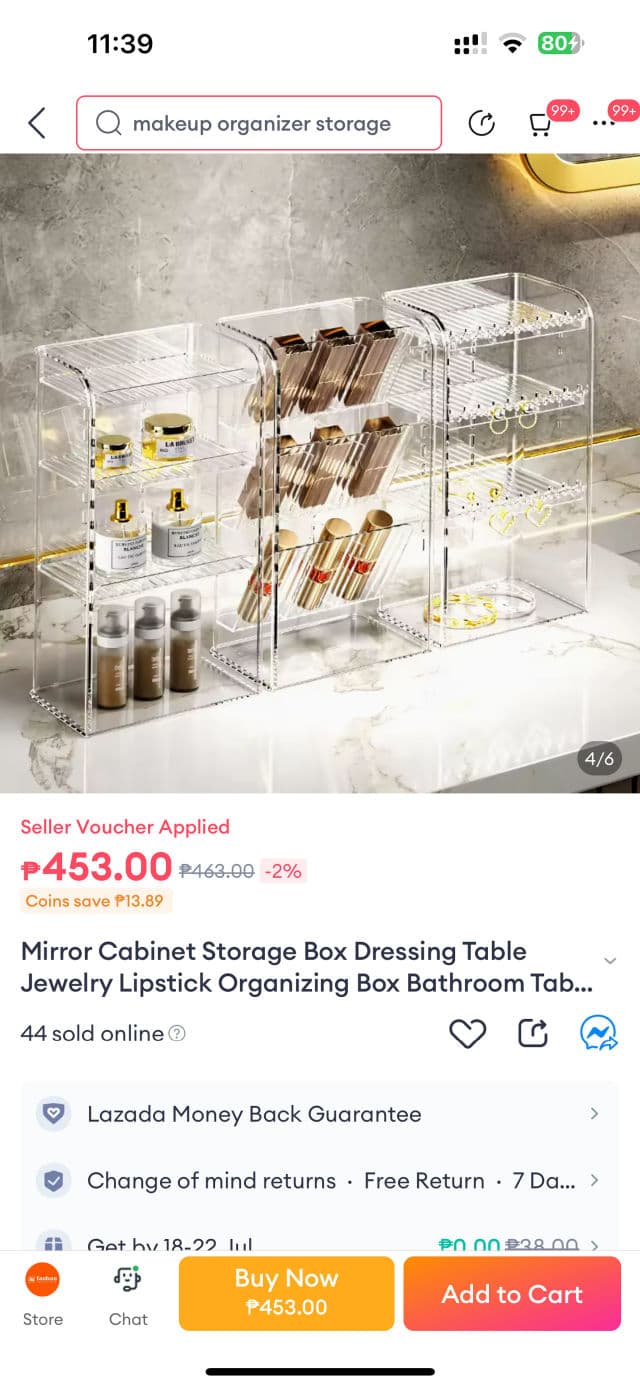Share this product listing
This screenshot has height=1387, width=640.
(x=533, y=1033)
